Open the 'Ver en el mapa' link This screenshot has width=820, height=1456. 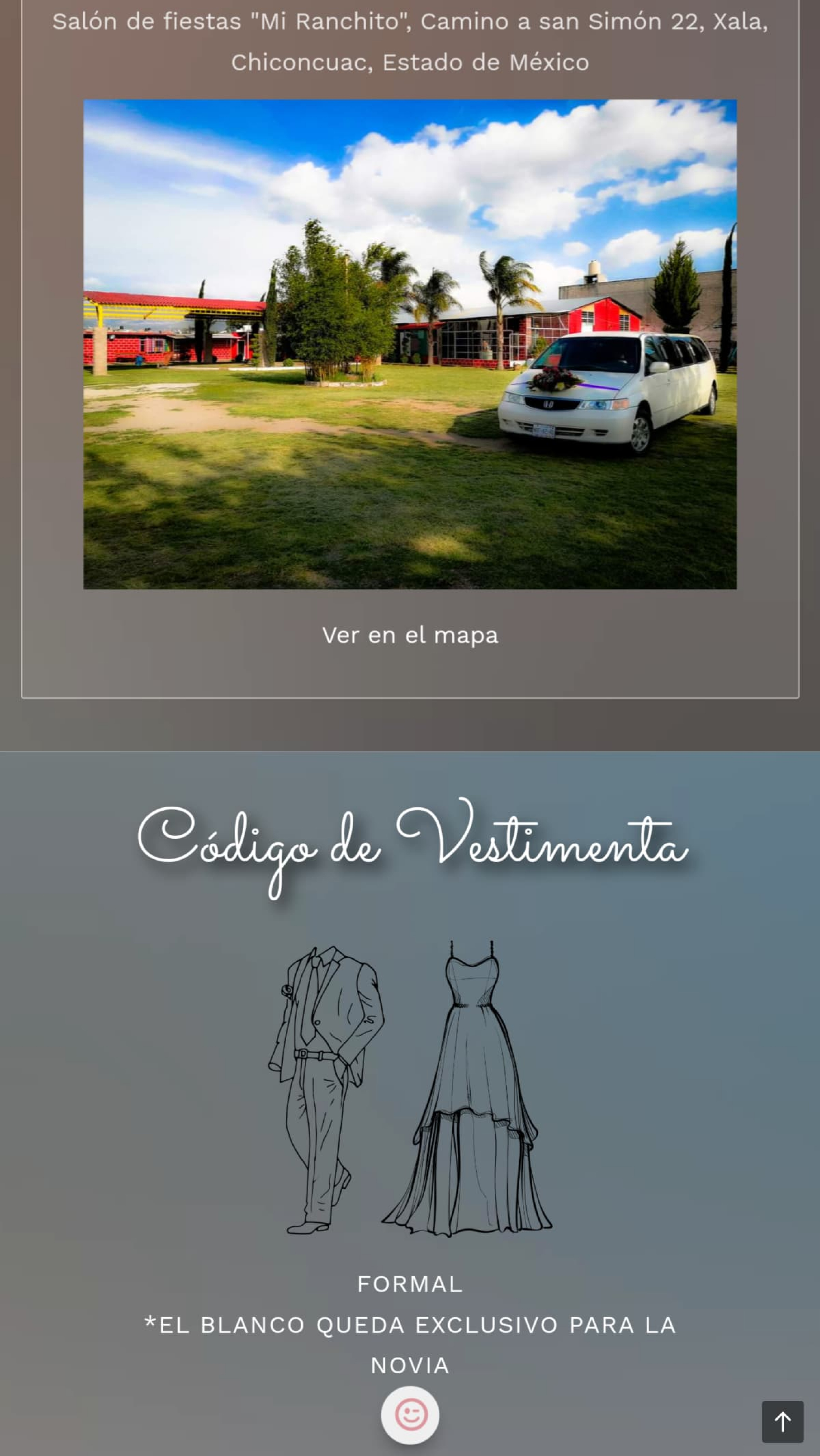pyautogui.click(x=410, y=635)
